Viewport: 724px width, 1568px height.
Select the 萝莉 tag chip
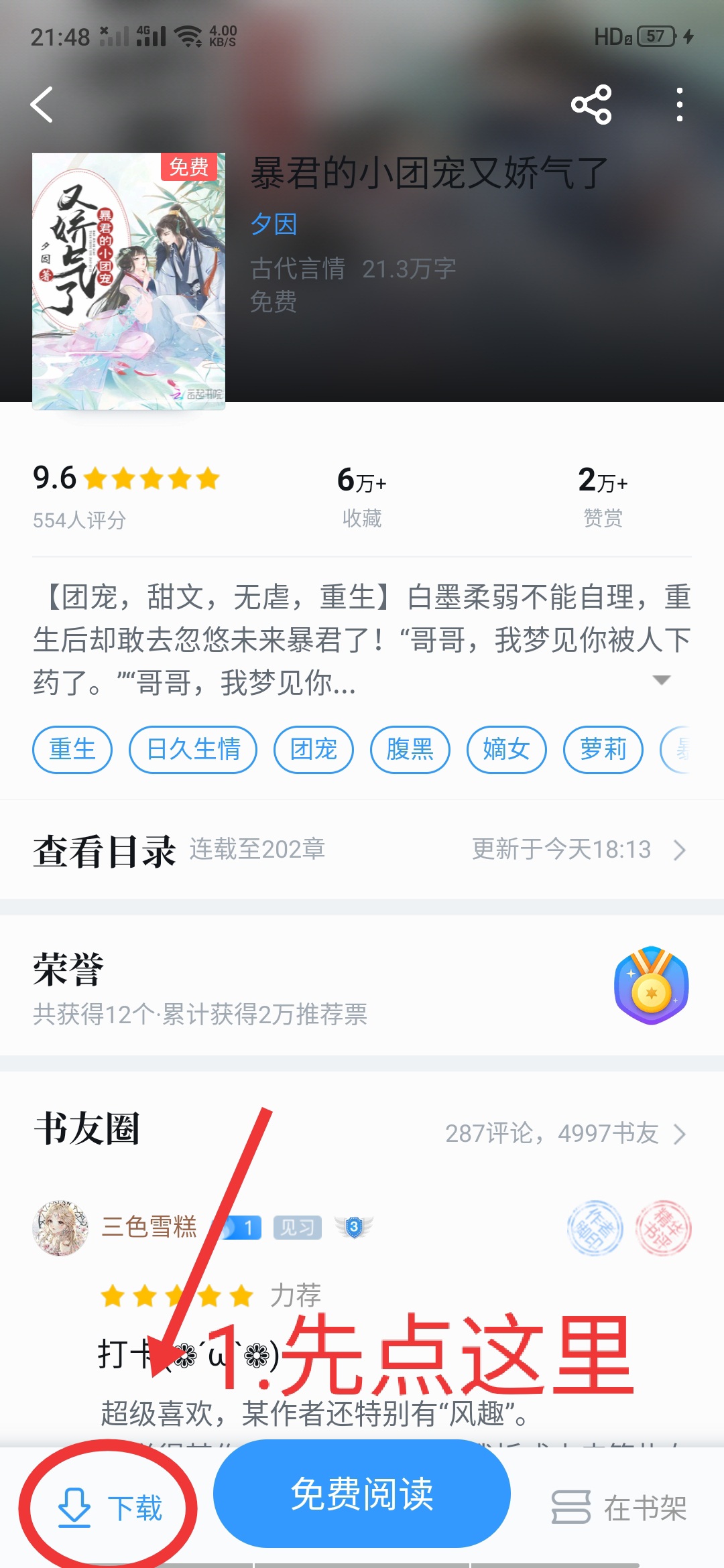[603, 749]
